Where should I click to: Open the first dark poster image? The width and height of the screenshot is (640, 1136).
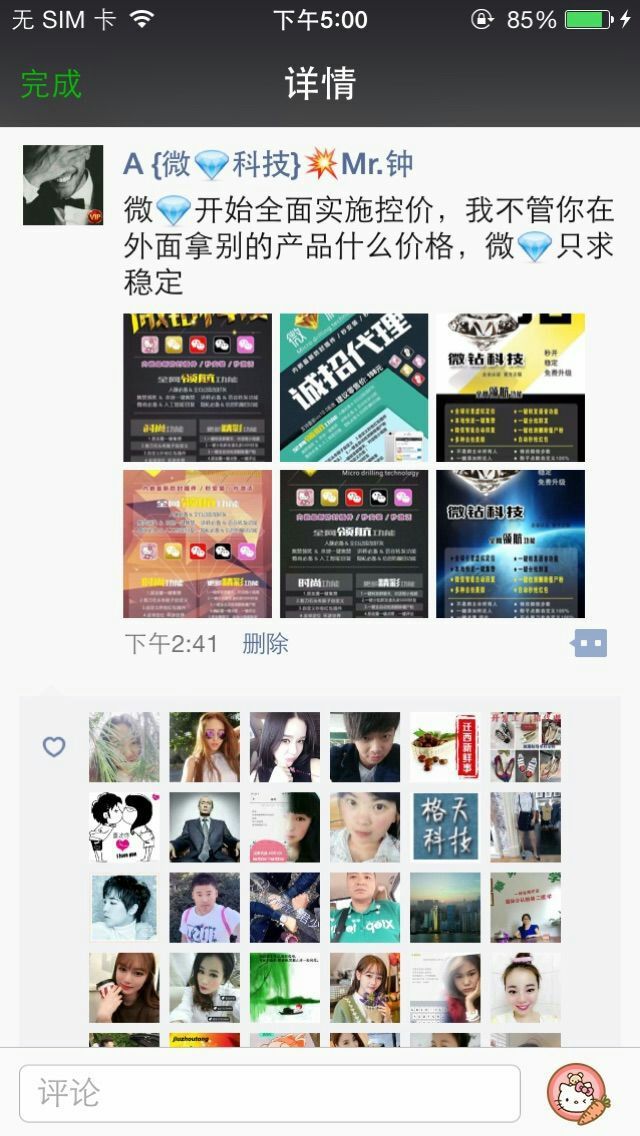[197, 388]
